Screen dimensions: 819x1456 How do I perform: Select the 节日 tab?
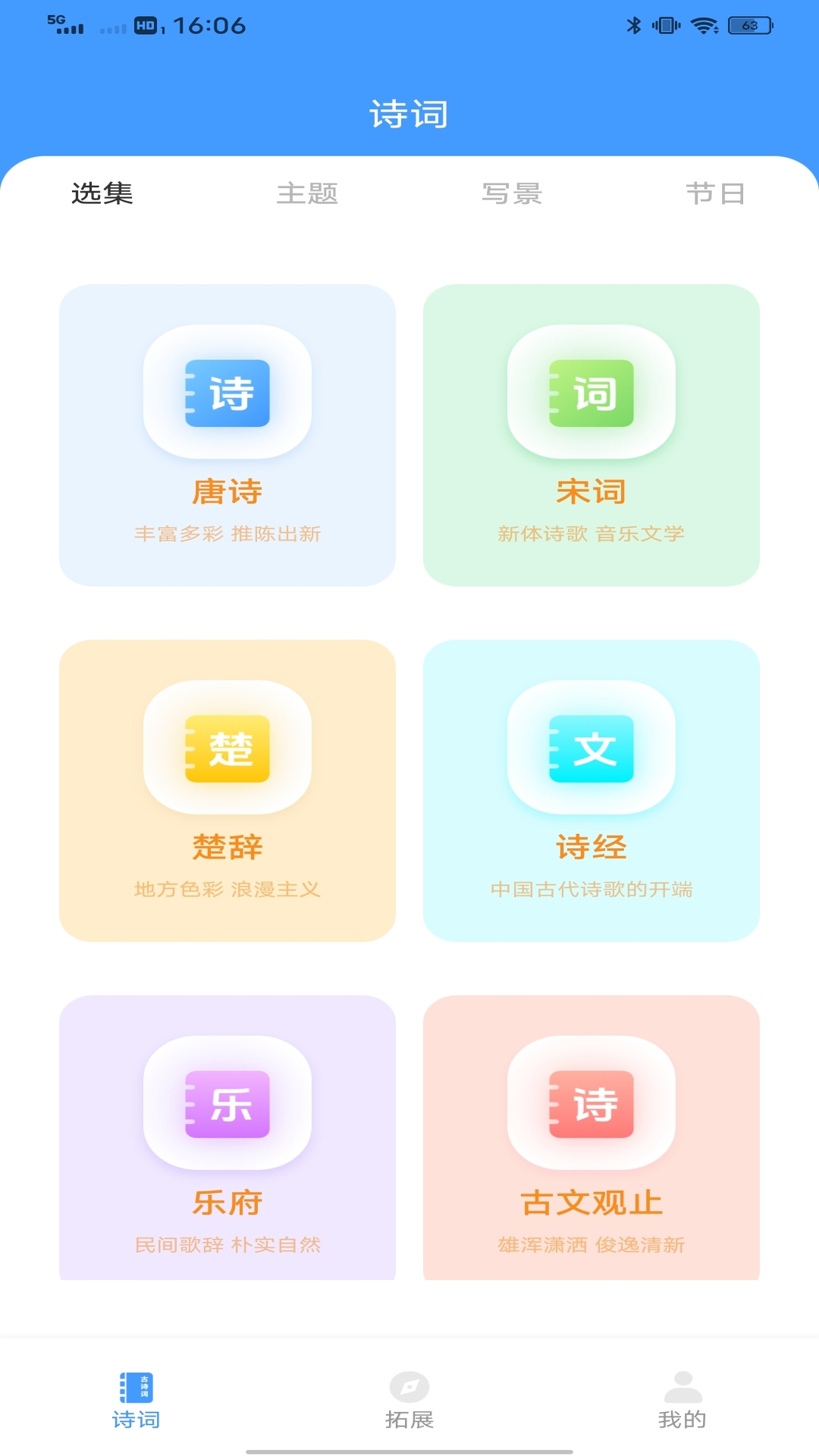716,194
